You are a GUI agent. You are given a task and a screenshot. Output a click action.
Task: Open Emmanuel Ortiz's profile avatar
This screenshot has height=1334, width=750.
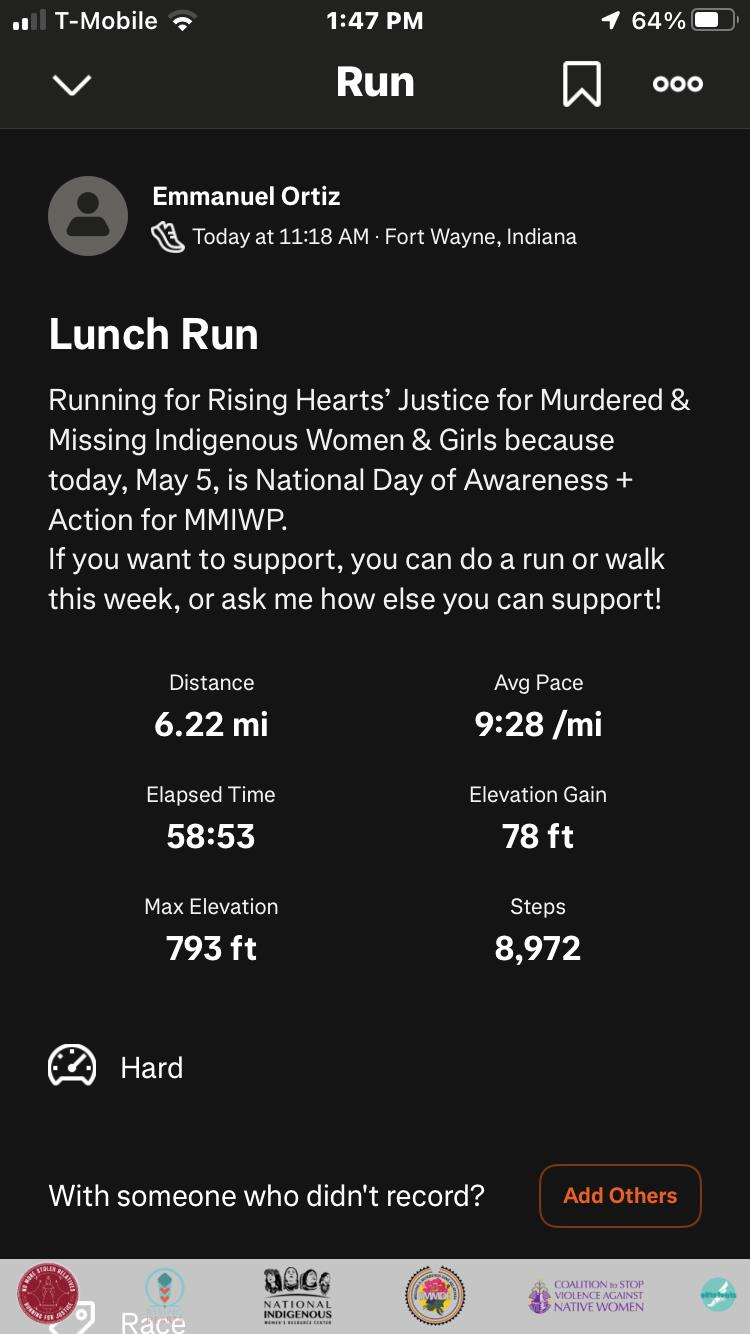88,216
